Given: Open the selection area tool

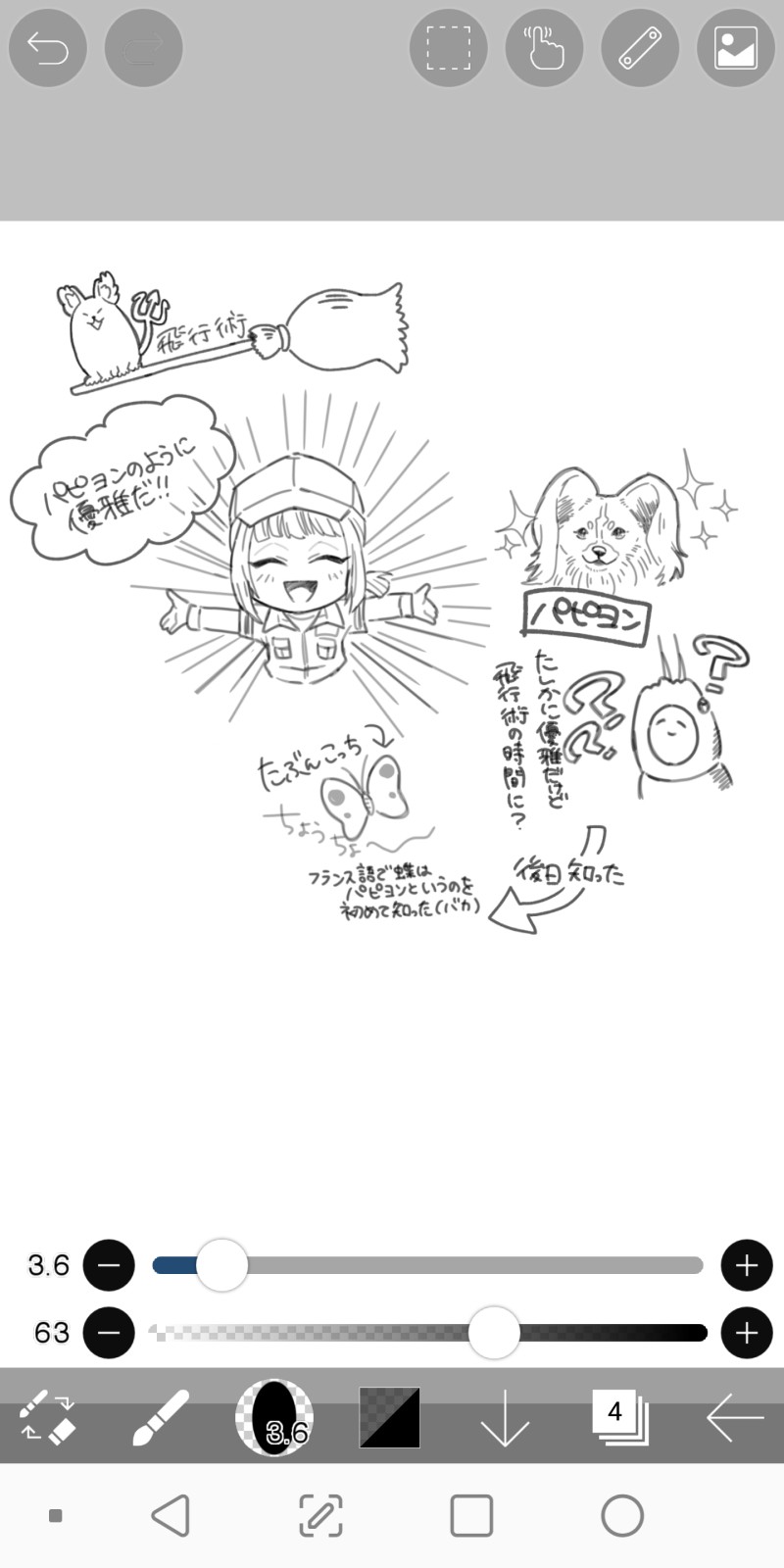Looking at the screenshot, I should click(x=448, y=47).
